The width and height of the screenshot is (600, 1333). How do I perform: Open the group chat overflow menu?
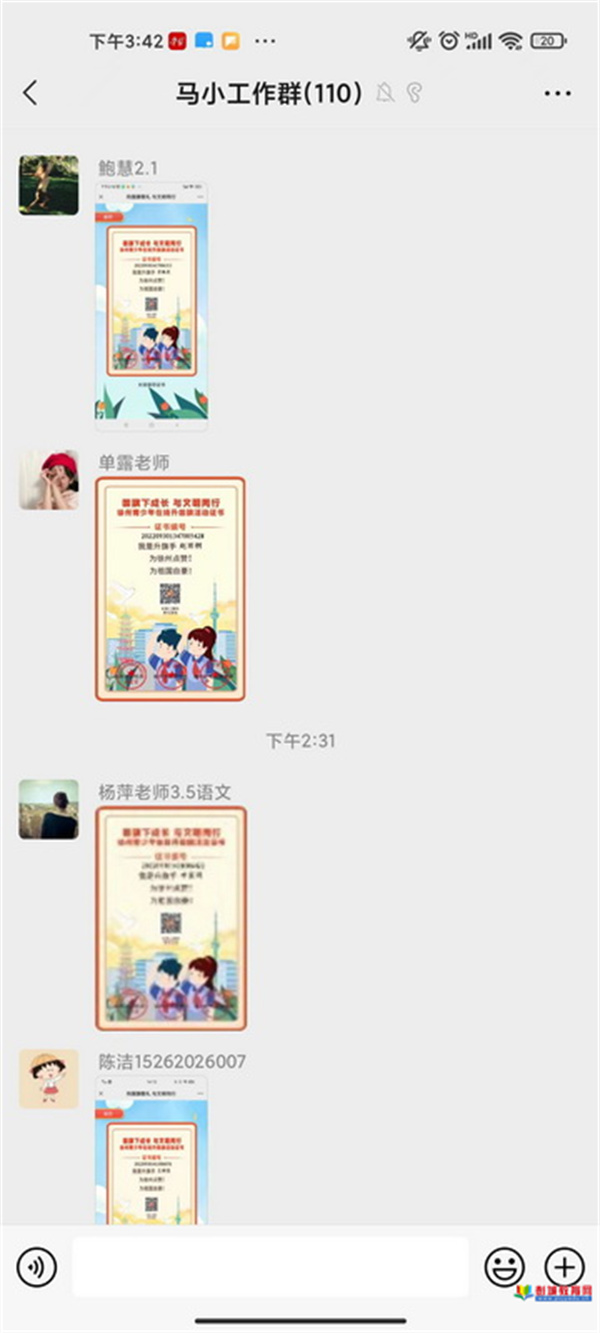pos(557,93)
